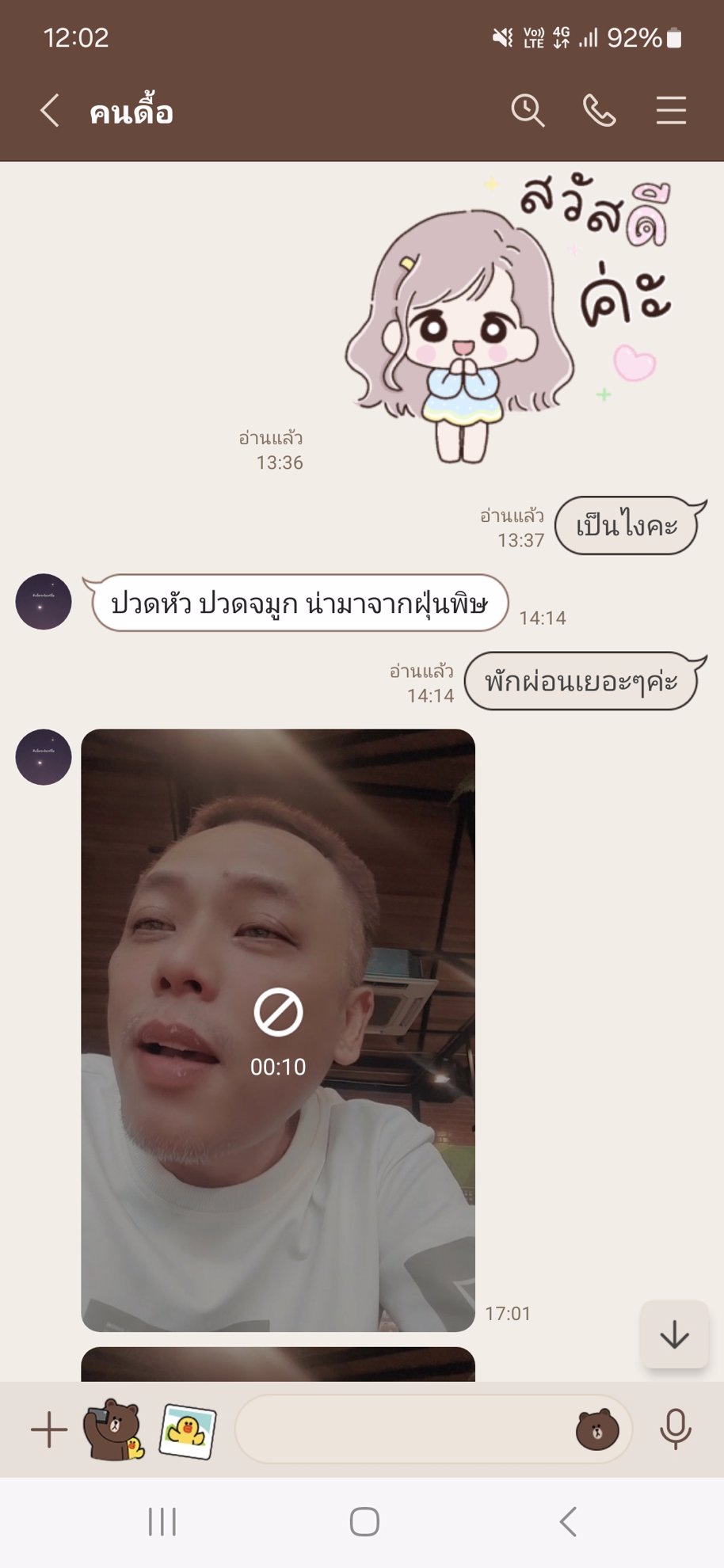Image resolution: width=724 pixels, height=1568 pixels.
Task: Open the camera with Brown icon
Action: click(114, 1430)
